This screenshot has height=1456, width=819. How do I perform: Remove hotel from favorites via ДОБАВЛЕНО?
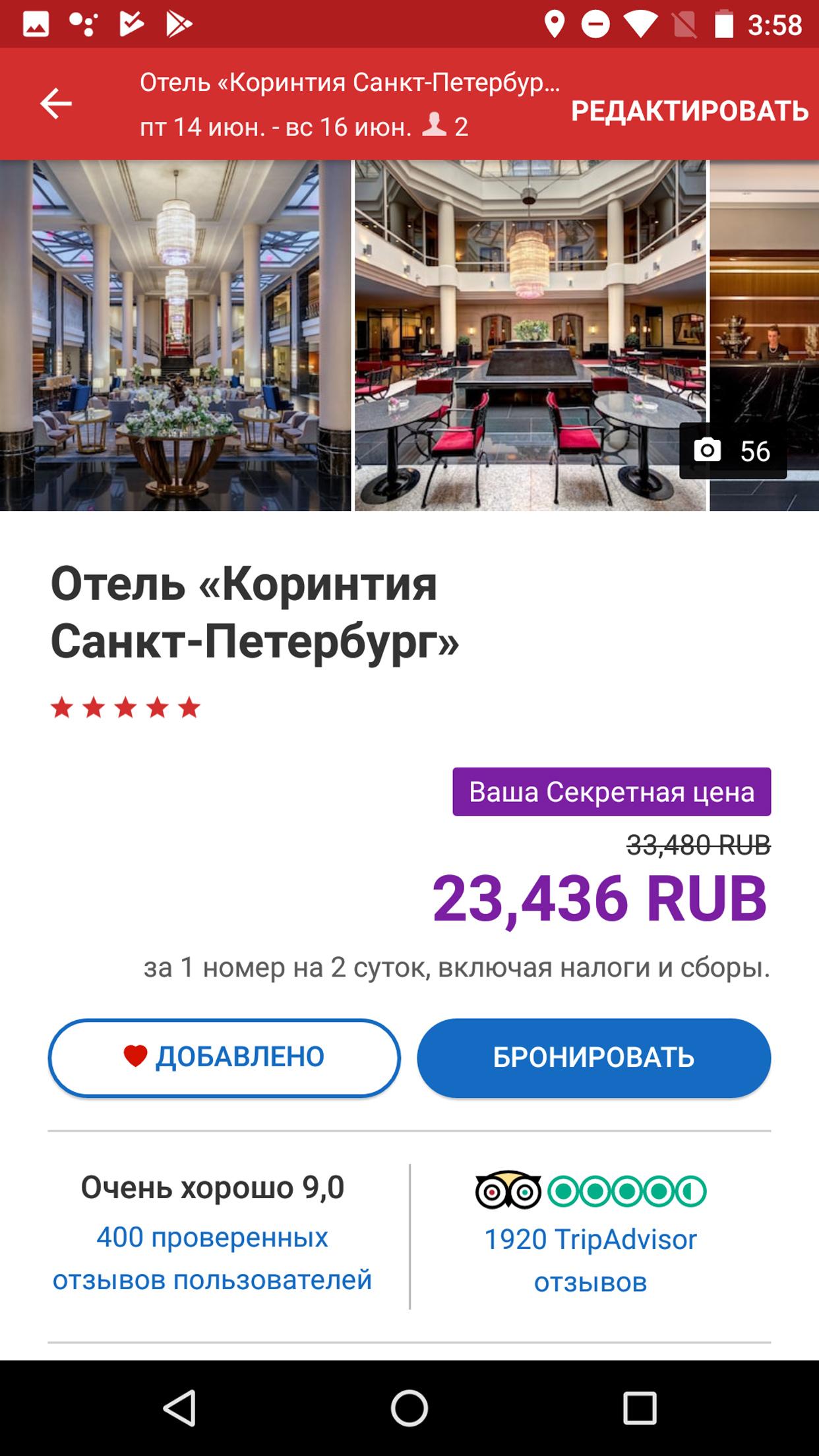click(x=224, y=1057)
